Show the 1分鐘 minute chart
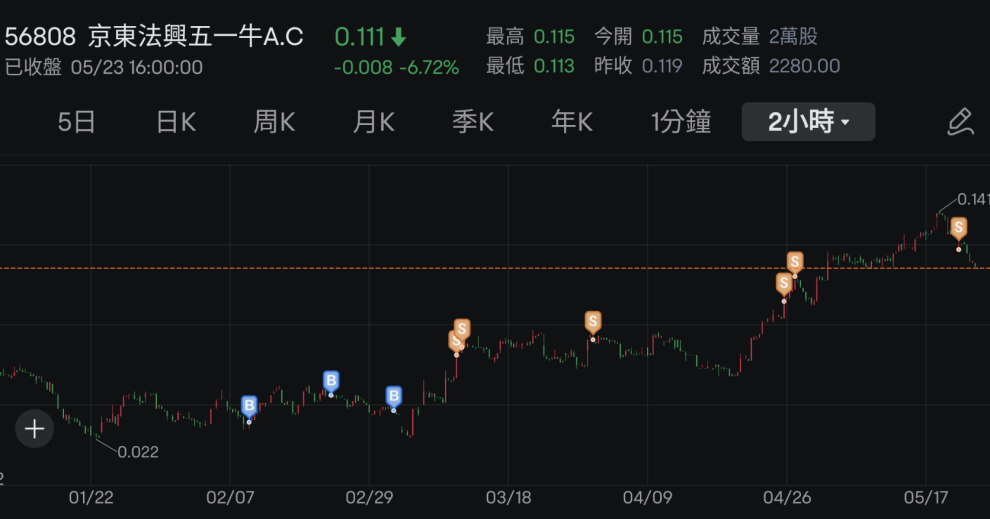 681,122
